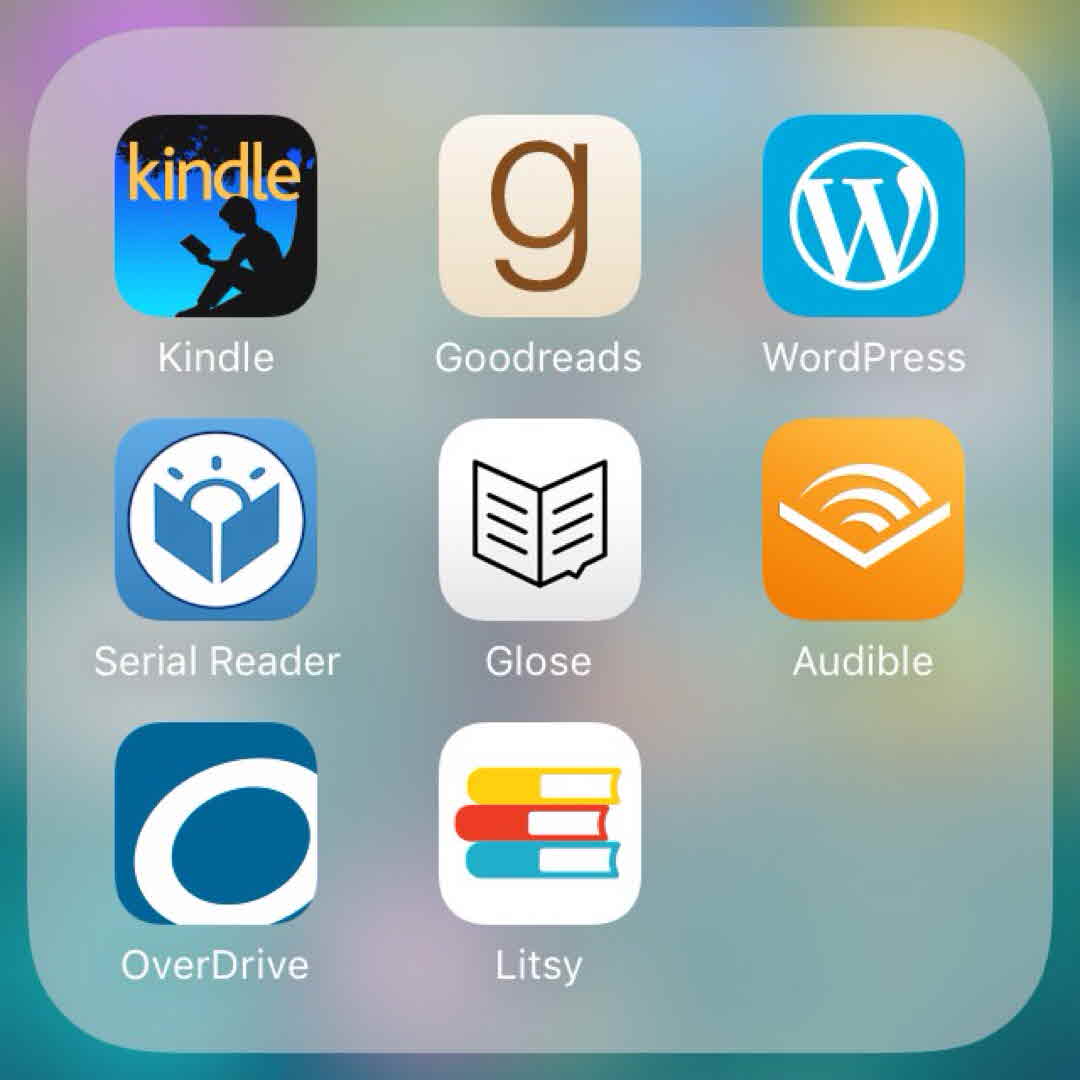
Task: Launch Serial Reader
Action: point(216,519)
